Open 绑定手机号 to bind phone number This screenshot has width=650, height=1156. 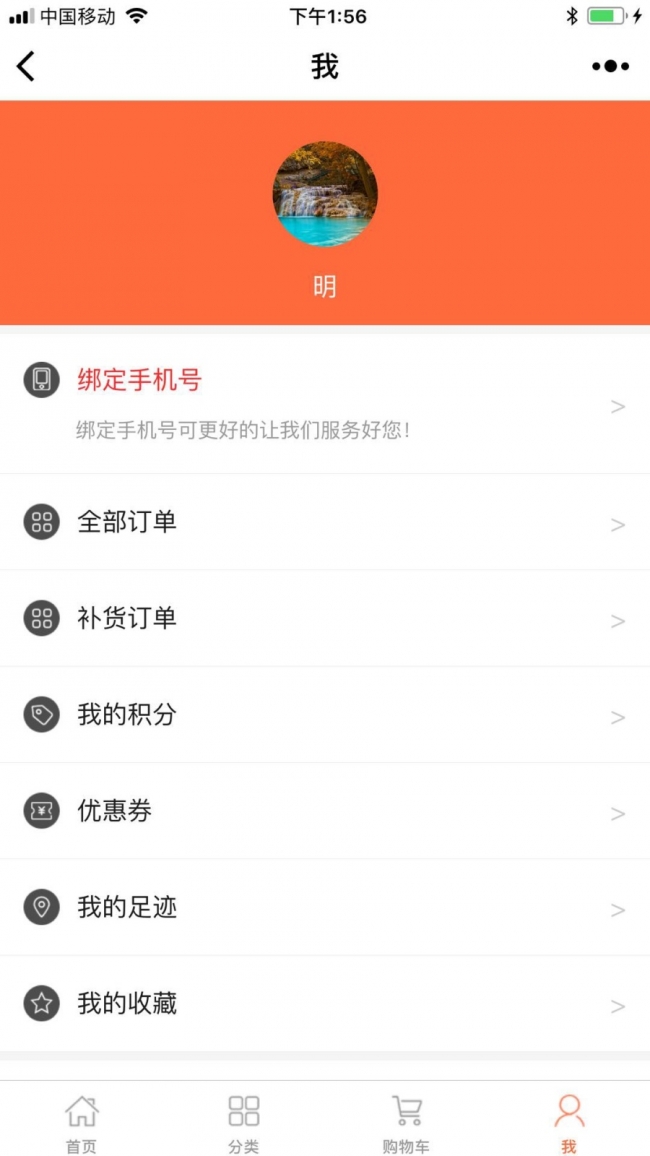coord(325,404)
